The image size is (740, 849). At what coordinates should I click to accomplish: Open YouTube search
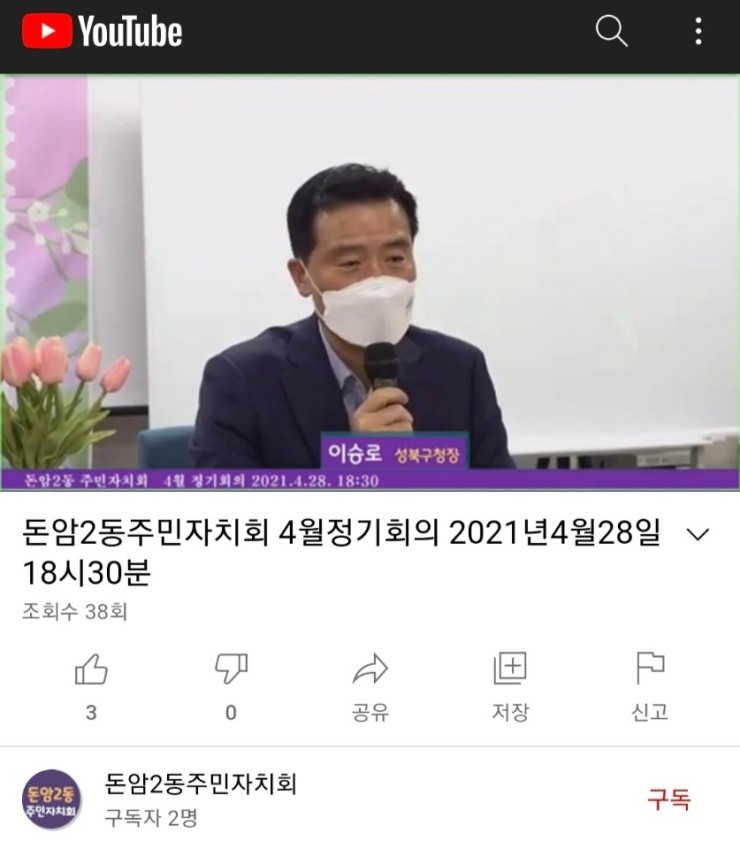[x=611, y=31]
